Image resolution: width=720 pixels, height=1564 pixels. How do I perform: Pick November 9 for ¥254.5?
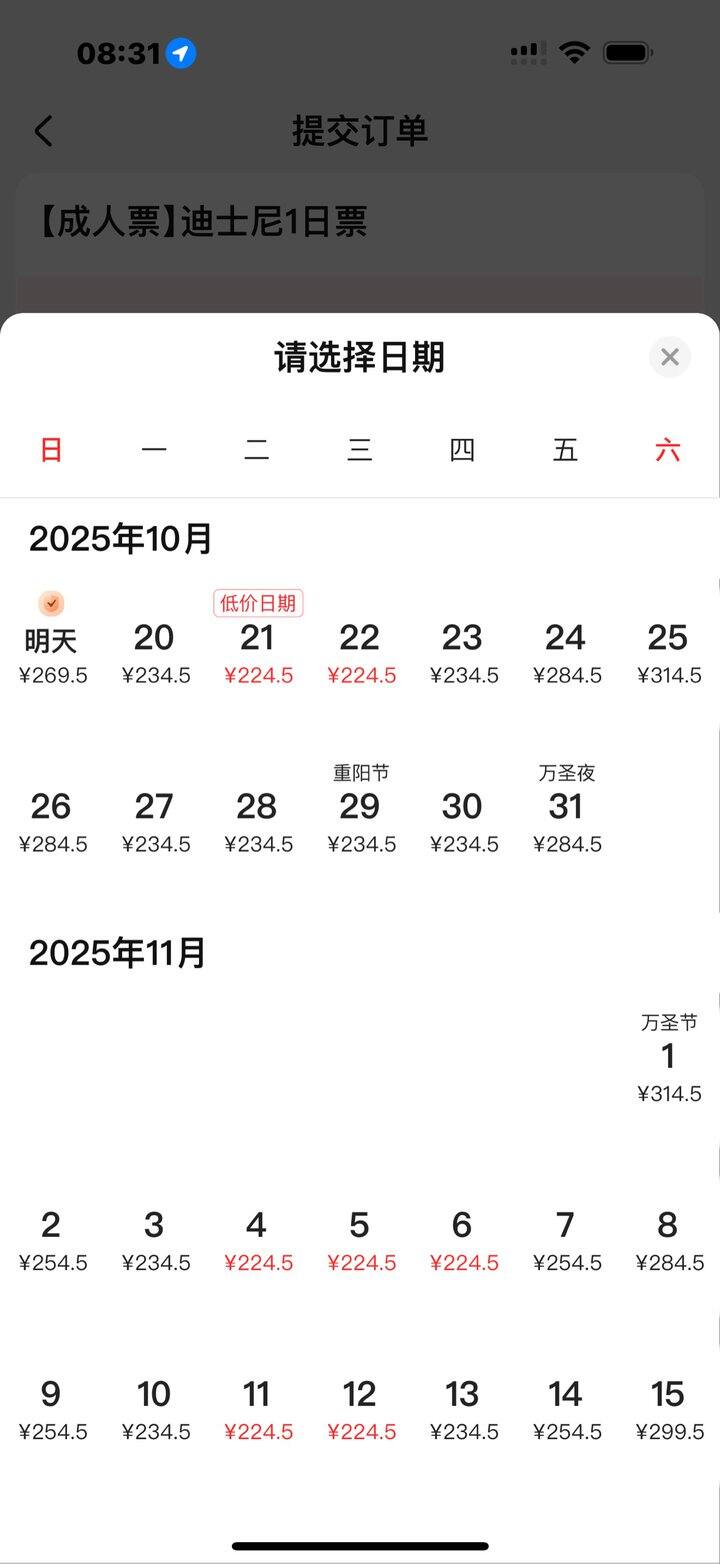pos(52,1407)
